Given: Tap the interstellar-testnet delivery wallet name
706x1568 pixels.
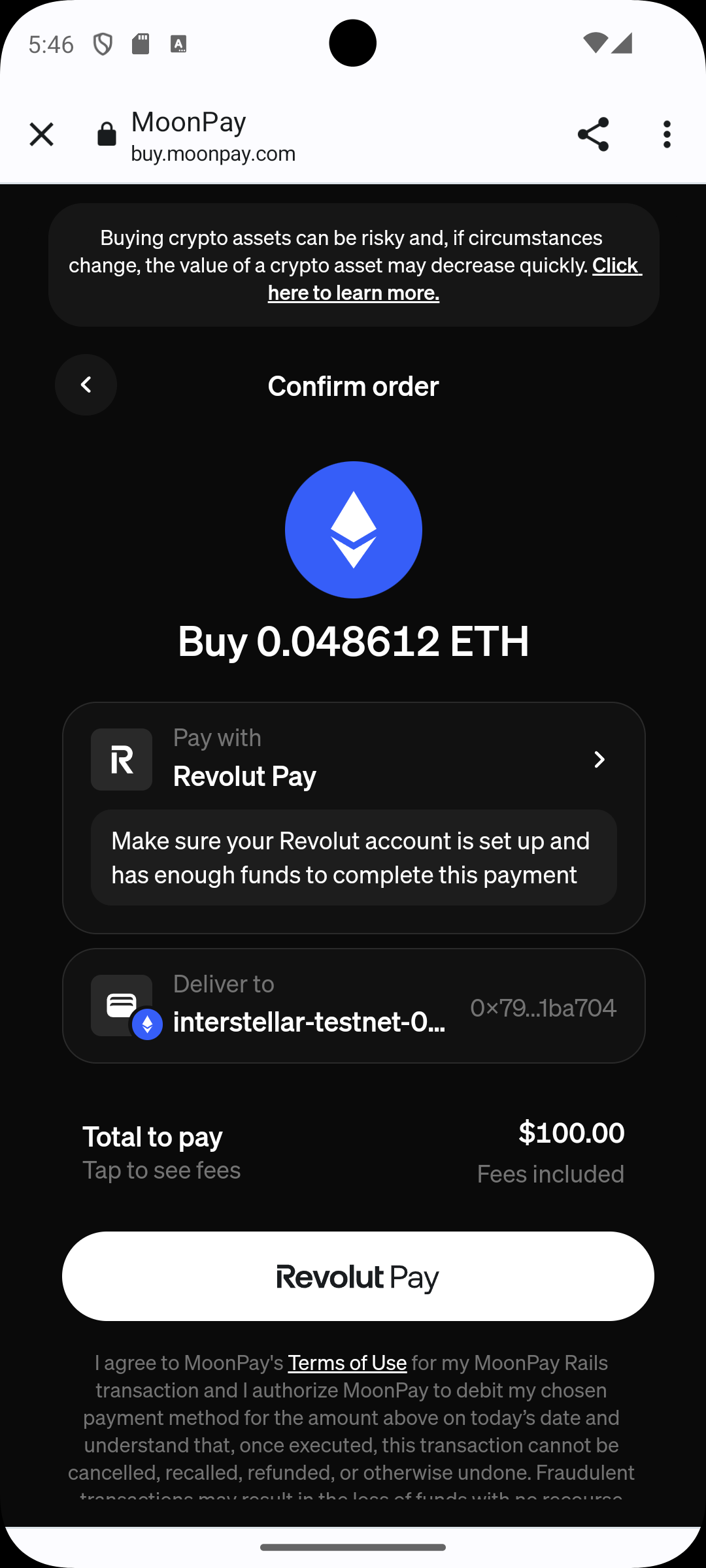Looking at the screenshot, I should tap(309, 1023).
